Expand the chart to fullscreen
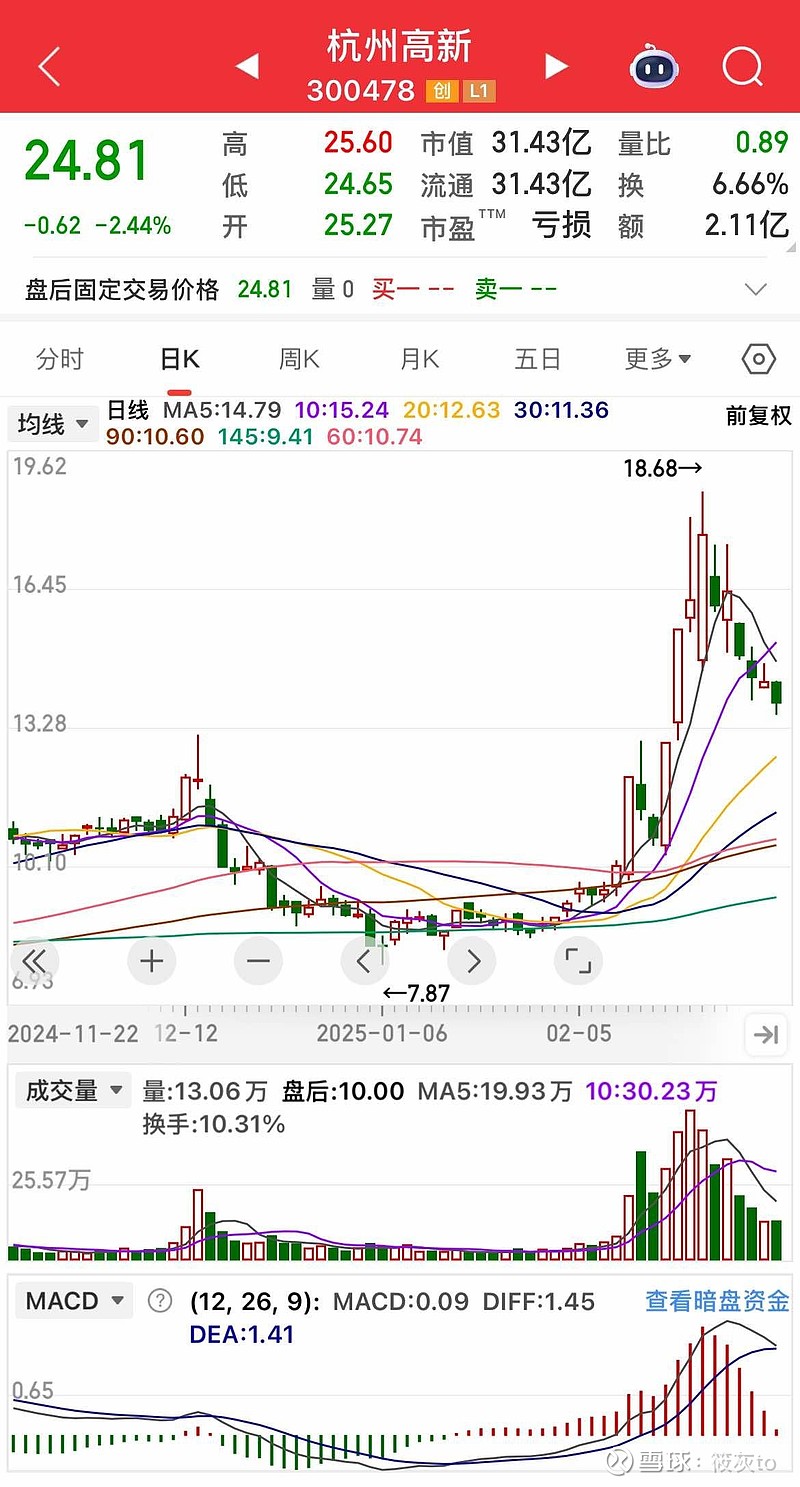This screenshot has width=800, height=1487. click(x=578, y=962)
